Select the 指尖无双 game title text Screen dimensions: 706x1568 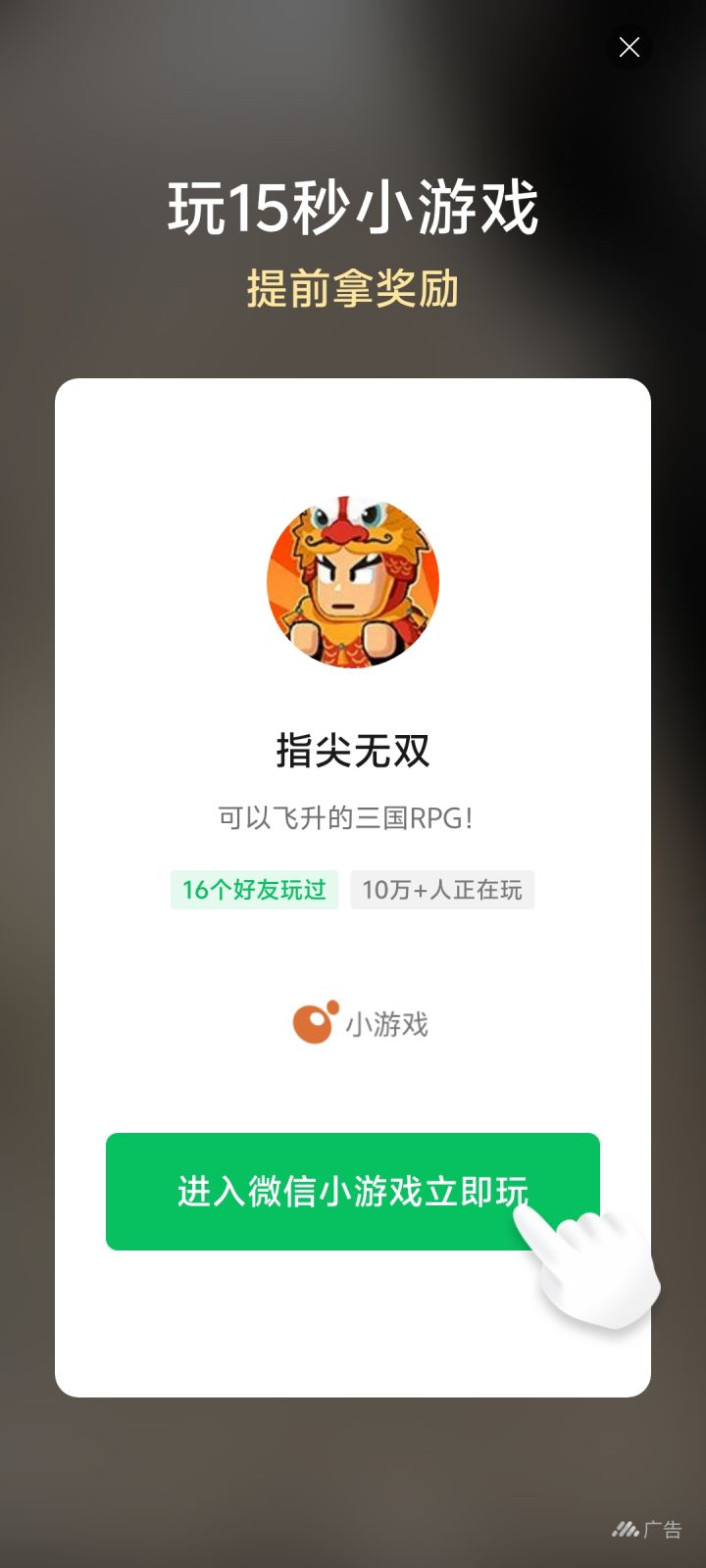(353, 753)
